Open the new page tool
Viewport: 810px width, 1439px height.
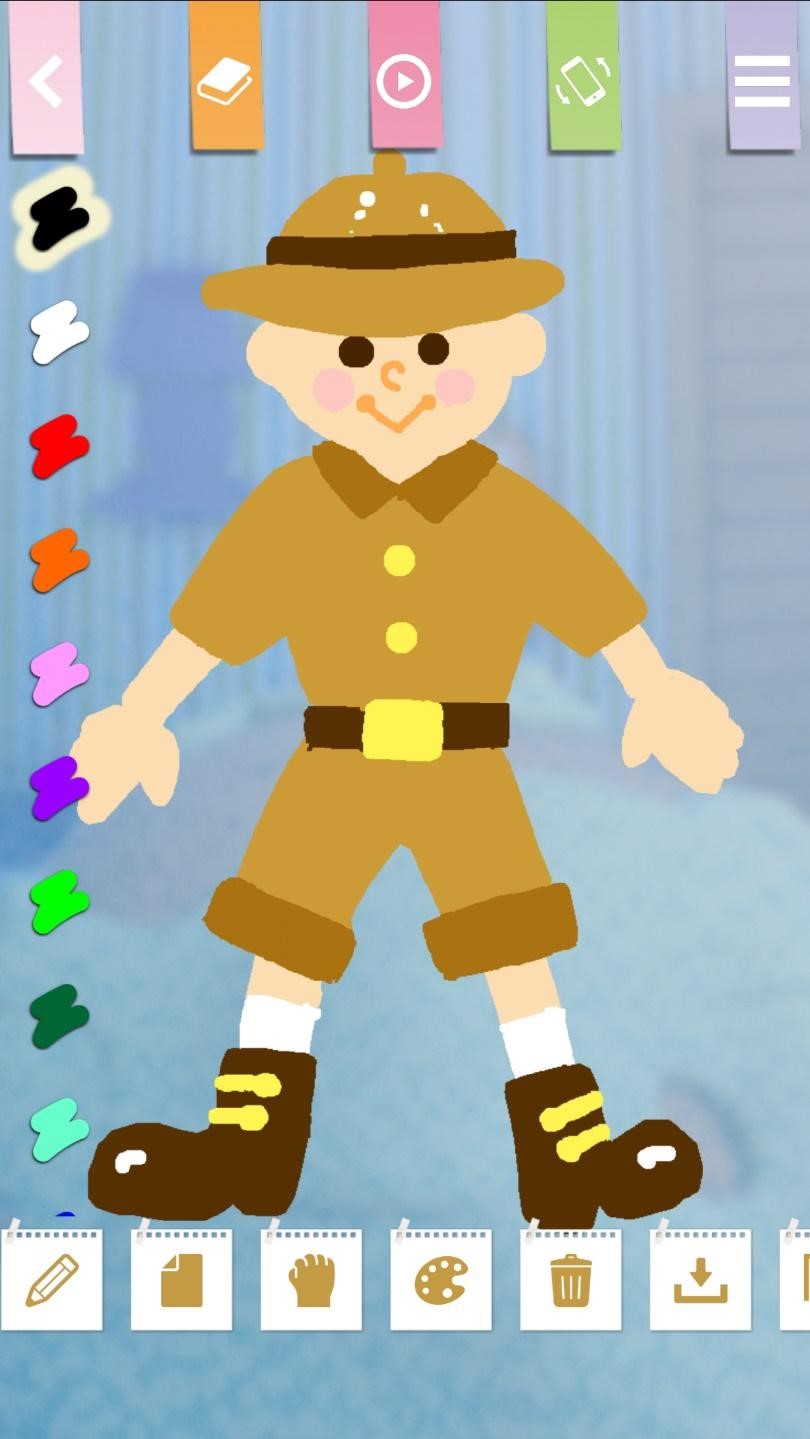click(182, 1280)
